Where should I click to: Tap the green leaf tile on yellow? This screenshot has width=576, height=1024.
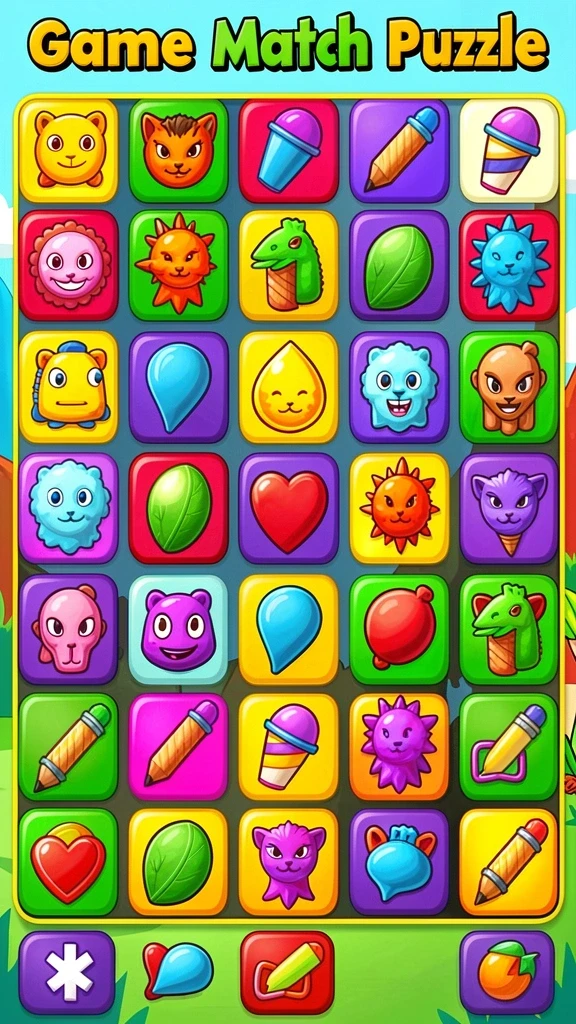(x=178, y=861)
